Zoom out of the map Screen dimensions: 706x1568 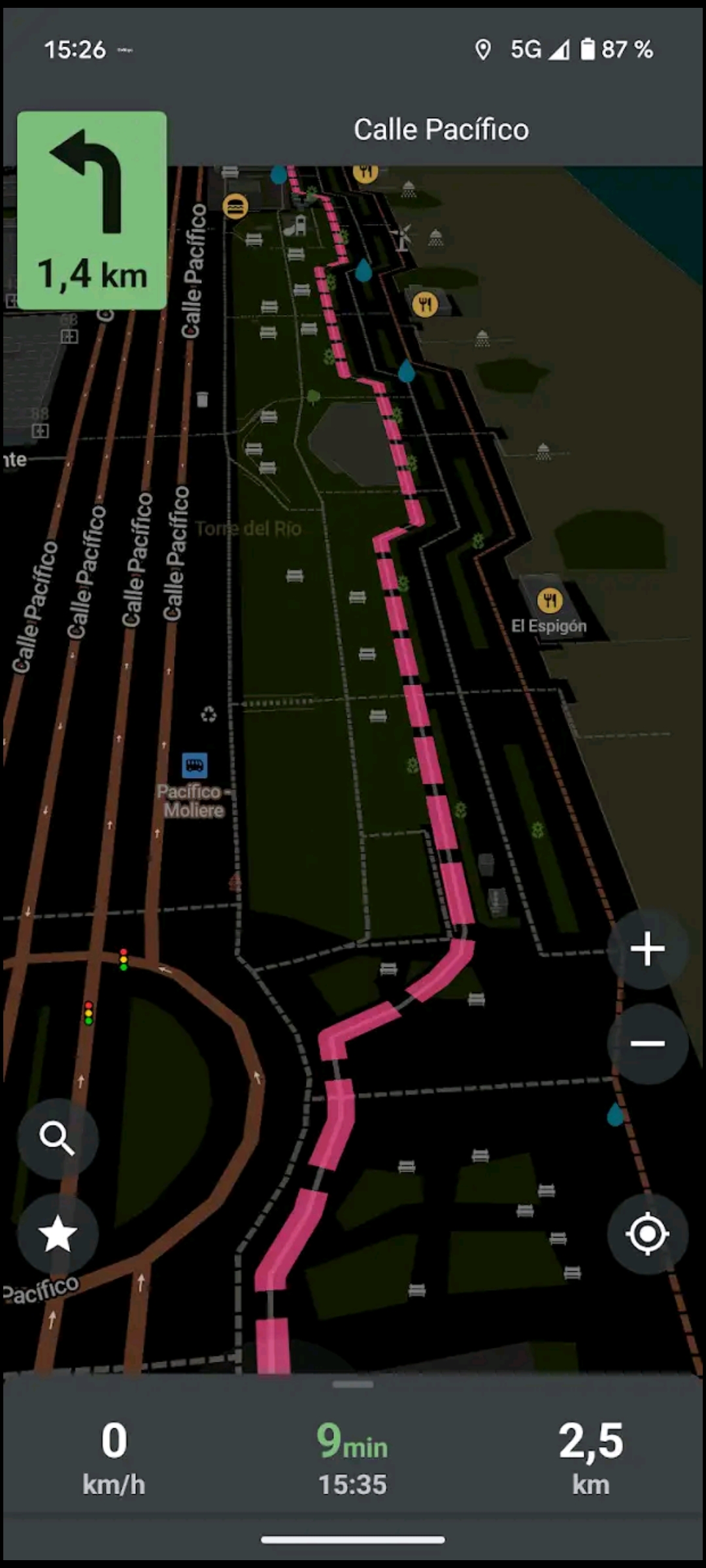click(647, 1043)
